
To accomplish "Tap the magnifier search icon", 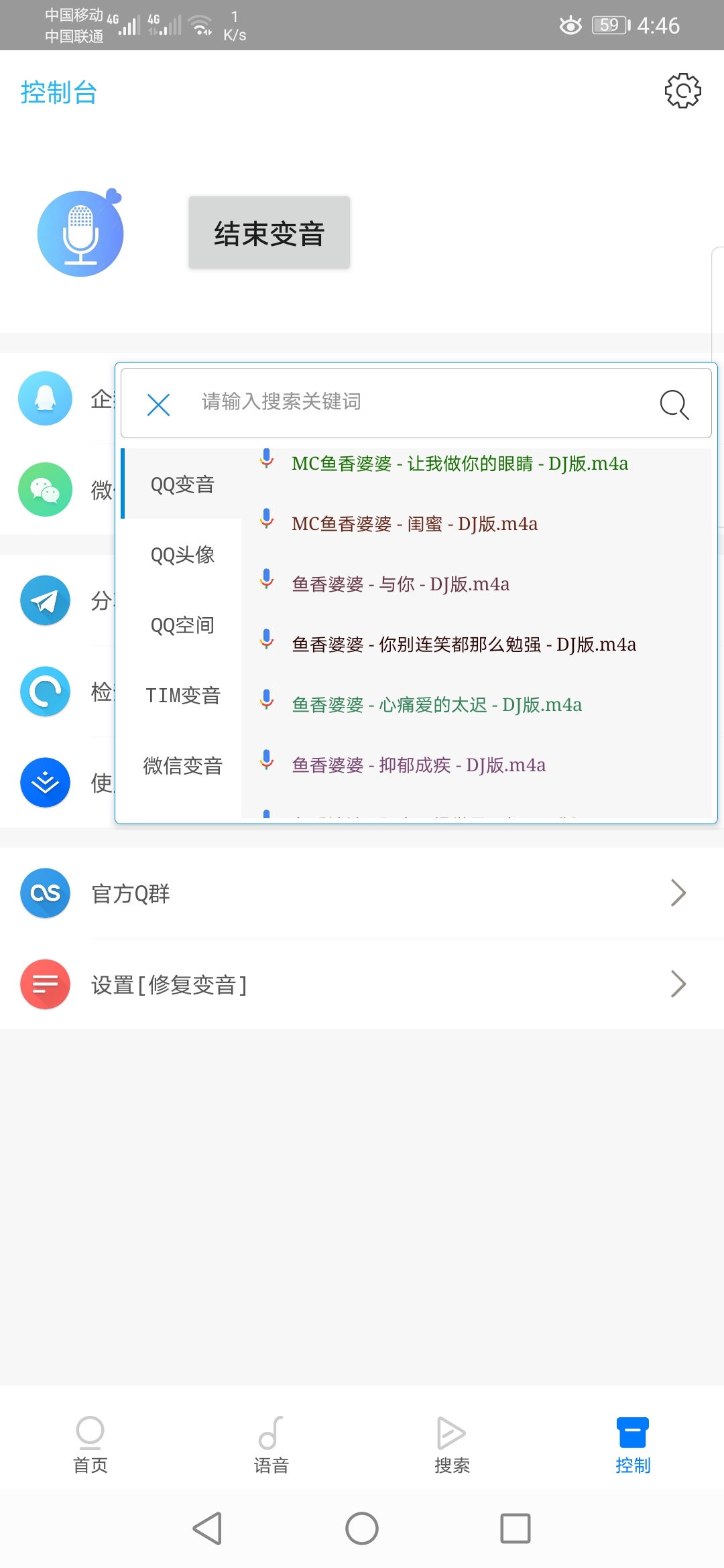I will [x=674, y=405].
